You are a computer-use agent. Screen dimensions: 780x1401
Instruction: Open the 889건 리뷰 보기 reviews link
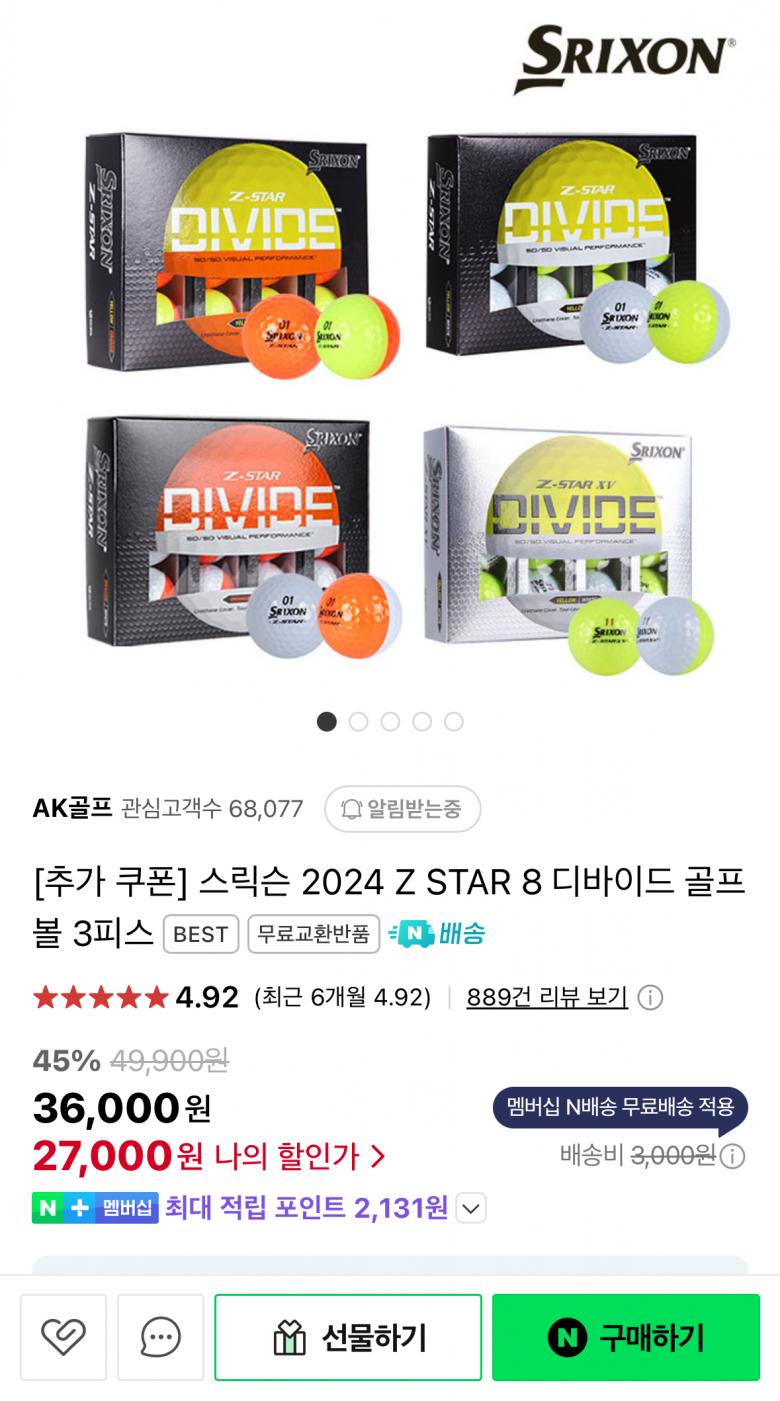click(547, 997)
